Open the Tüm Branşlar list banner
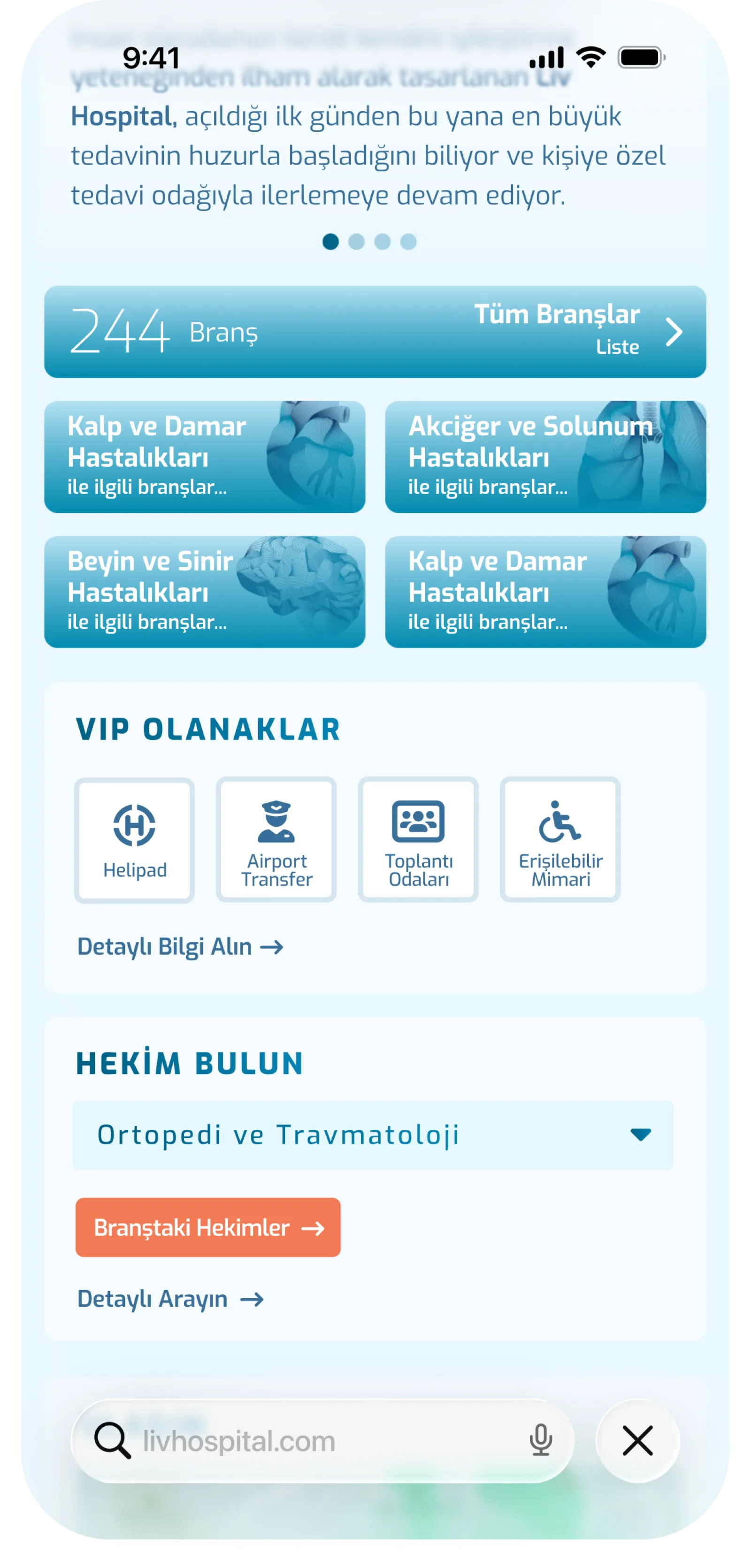The width and height of the screenshot is (751, 1568). click(x=375, y=332)
